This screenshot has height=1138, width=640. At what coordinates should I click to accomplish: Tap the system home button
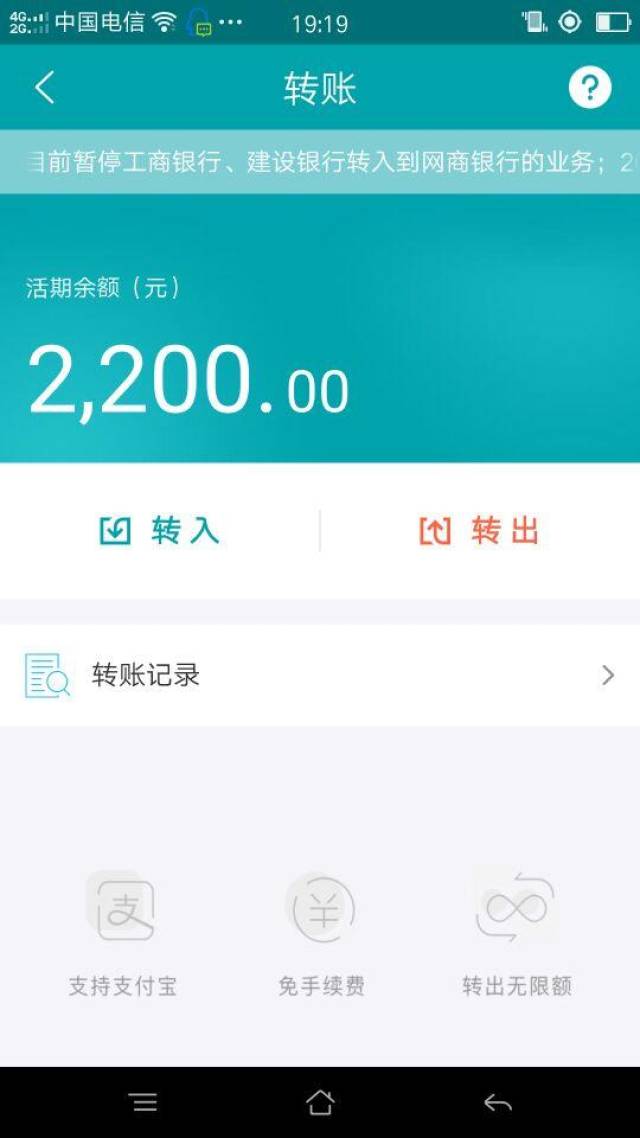pyautogui.click(x=320, y=1102)
